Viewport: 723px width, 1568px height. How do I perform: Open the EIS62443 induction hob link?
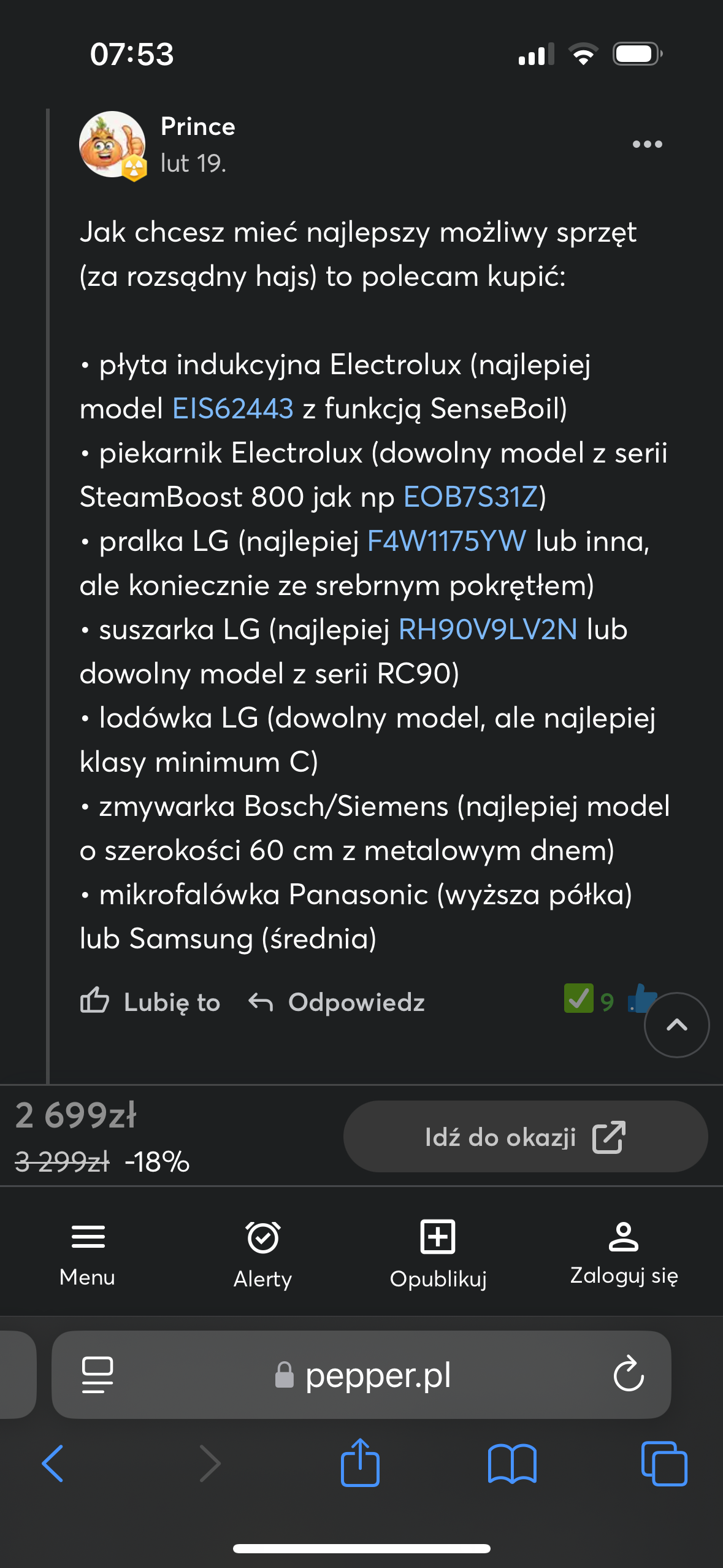pyautogui.click(x=233, y=409)
